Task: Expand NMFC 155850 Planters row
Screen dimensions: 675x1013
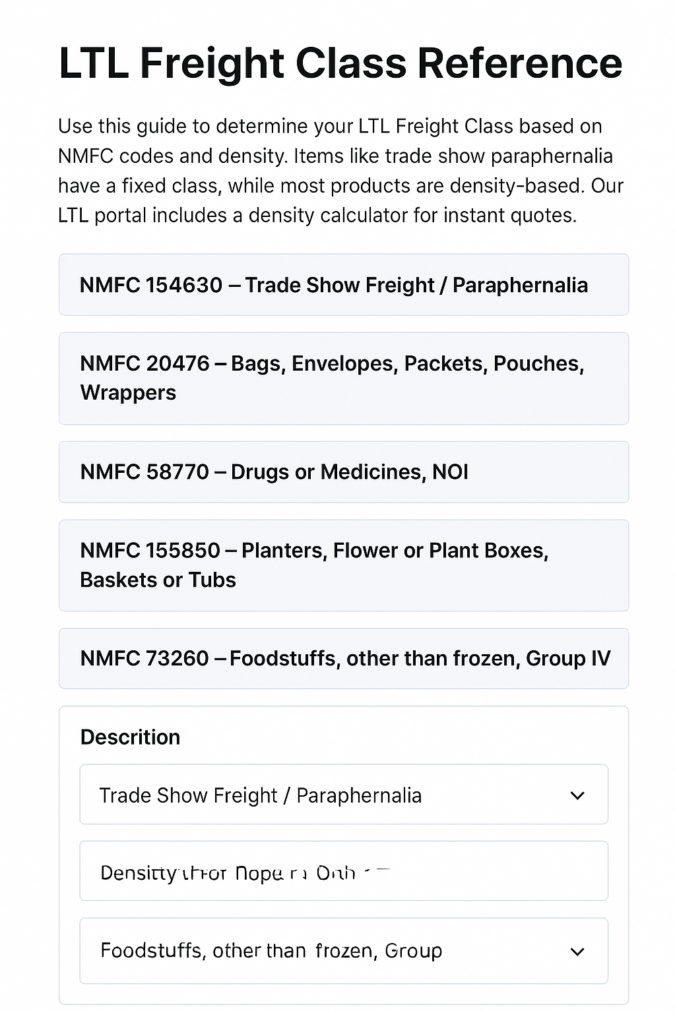Action: [343, 565]
